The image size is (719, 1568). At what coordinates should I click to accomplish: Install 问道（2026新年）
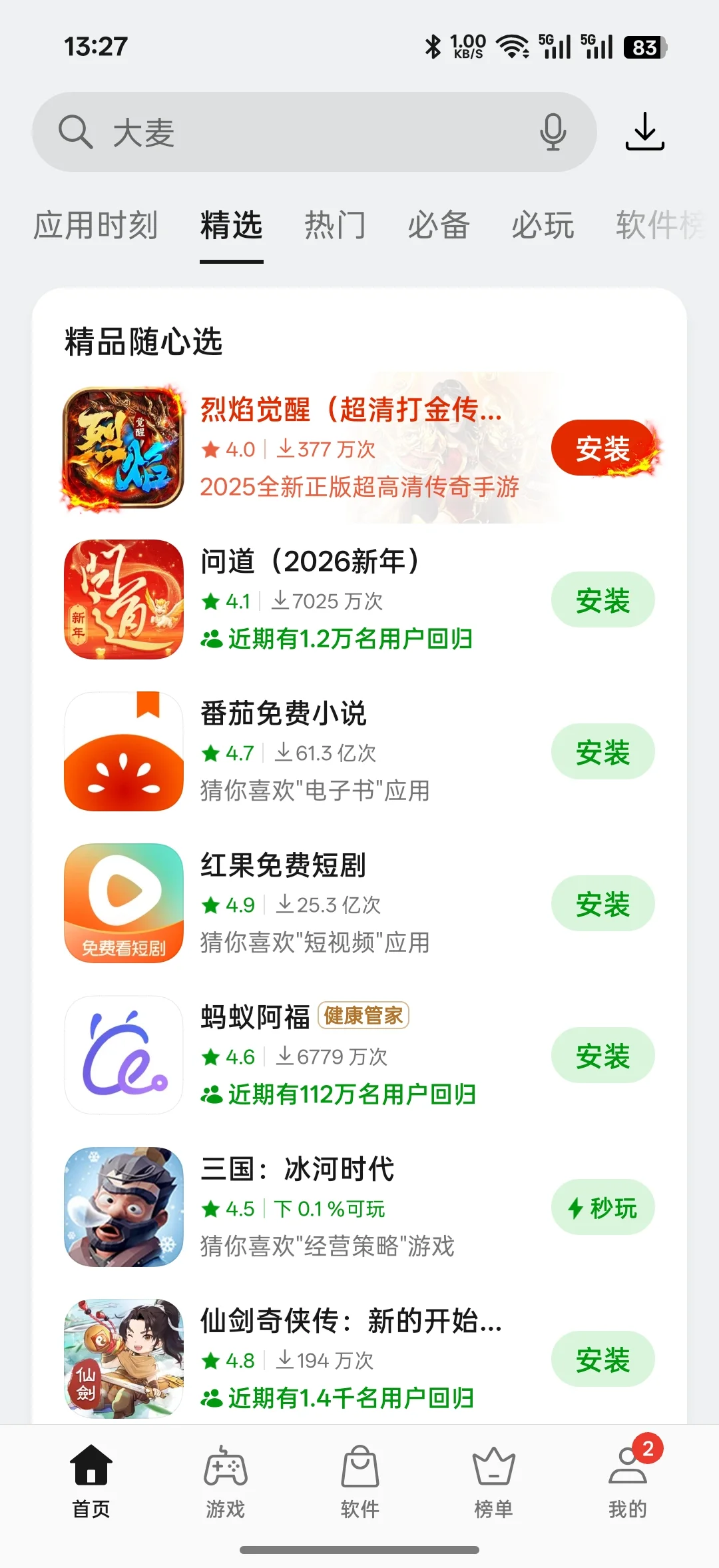602,600
